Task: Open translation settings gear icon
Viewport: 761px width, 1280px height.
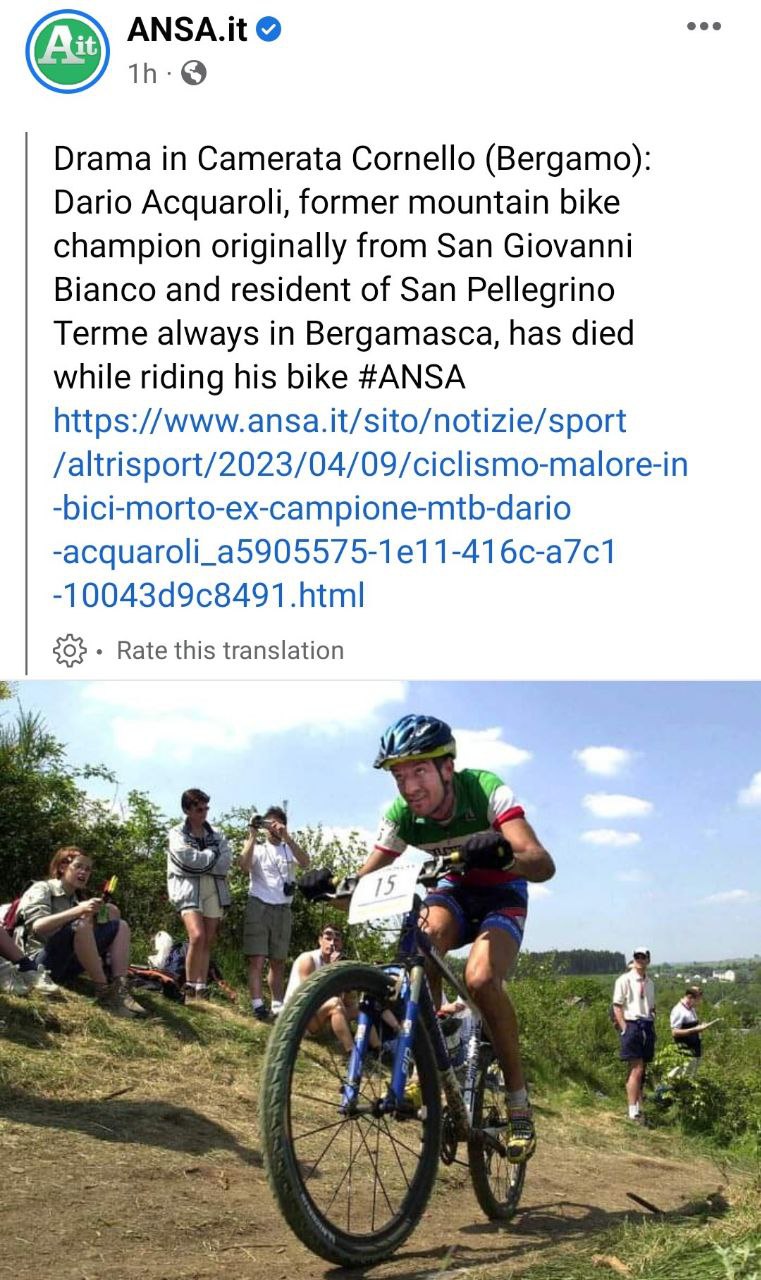Action: pos(69,650)
